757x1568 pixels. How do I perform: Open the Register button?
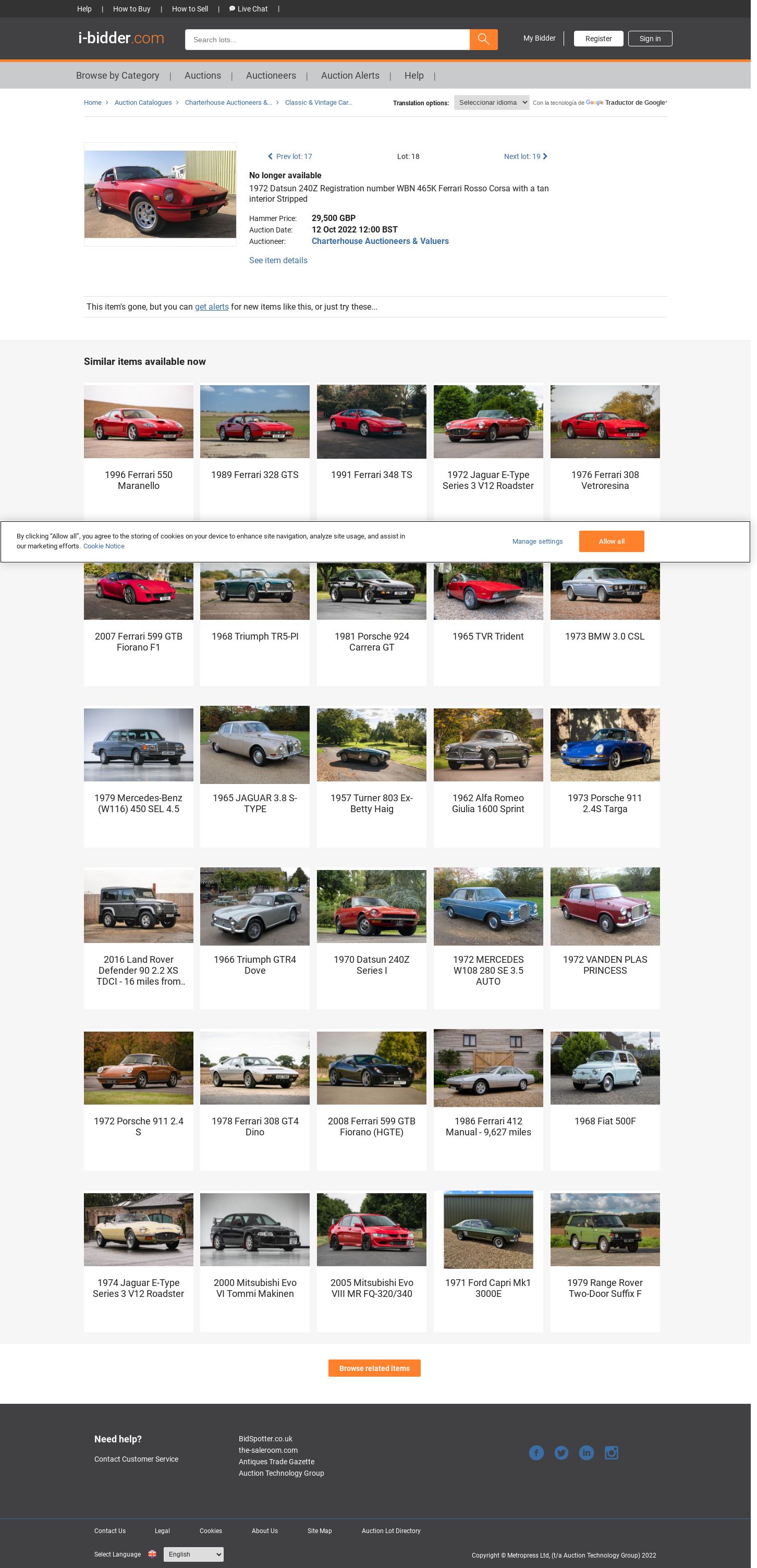(598, 39)
